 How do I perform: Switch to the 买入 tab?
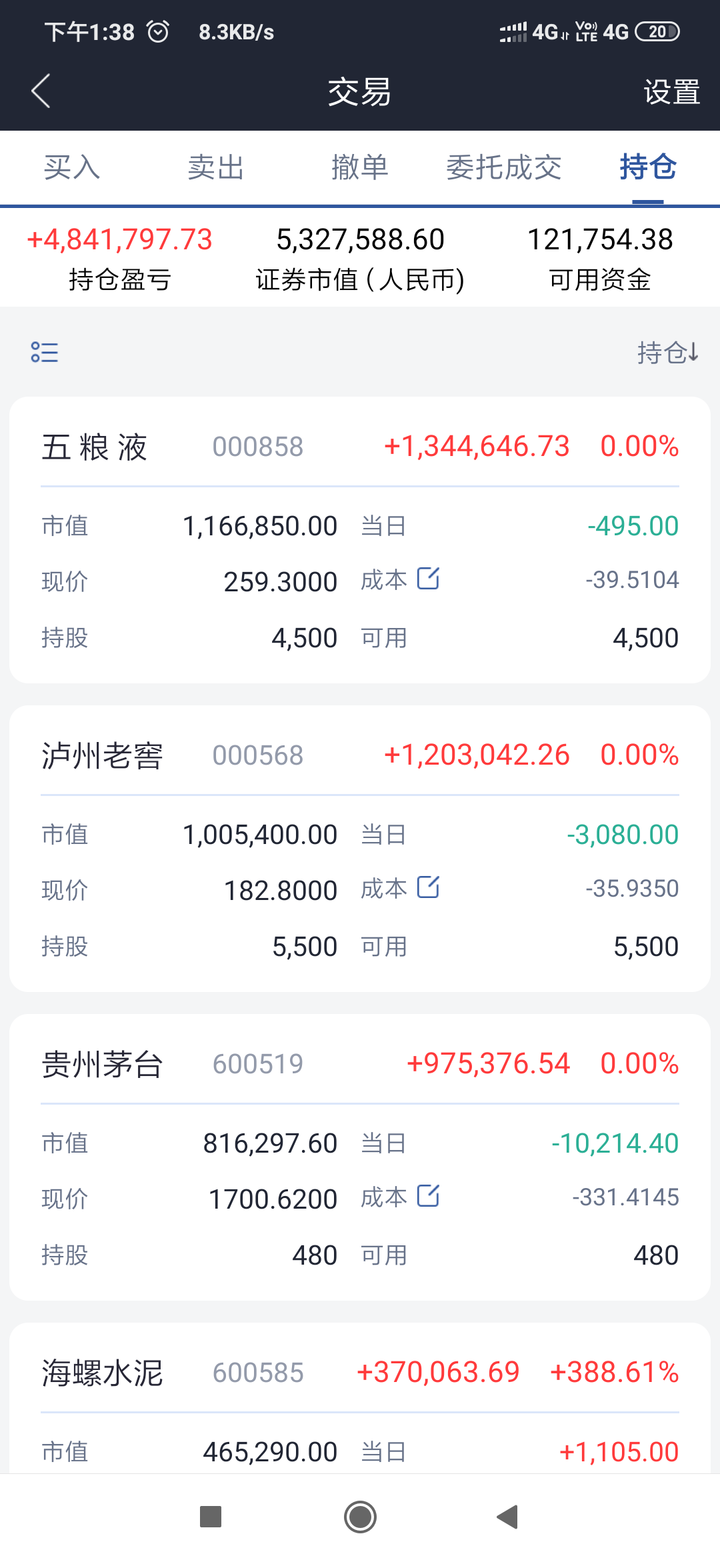click(x=72, y=167)
